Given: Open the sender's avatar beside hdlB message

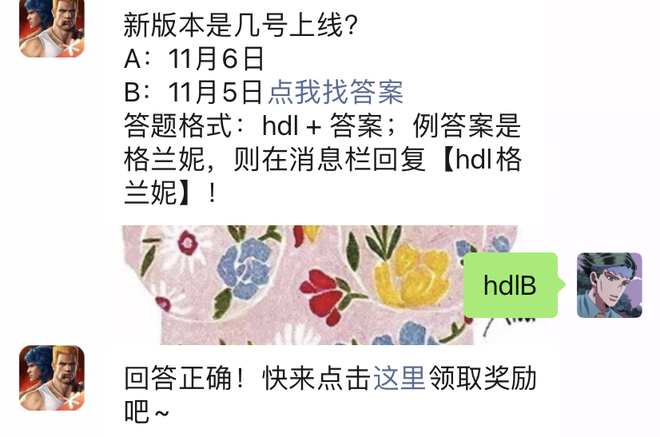Looking at the screenshot, I should tap(609, 285).
